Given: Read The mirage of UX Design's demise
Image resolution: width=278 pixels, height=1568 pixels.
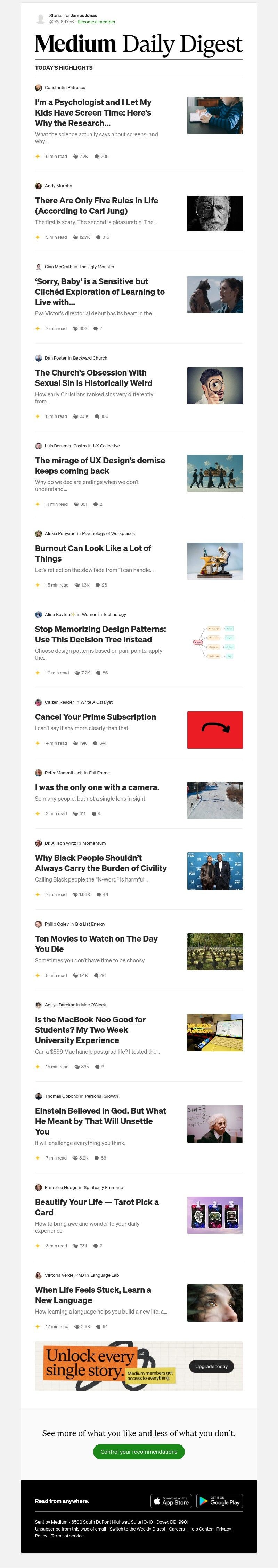Looking at the screenshot, I should point(100,465).
